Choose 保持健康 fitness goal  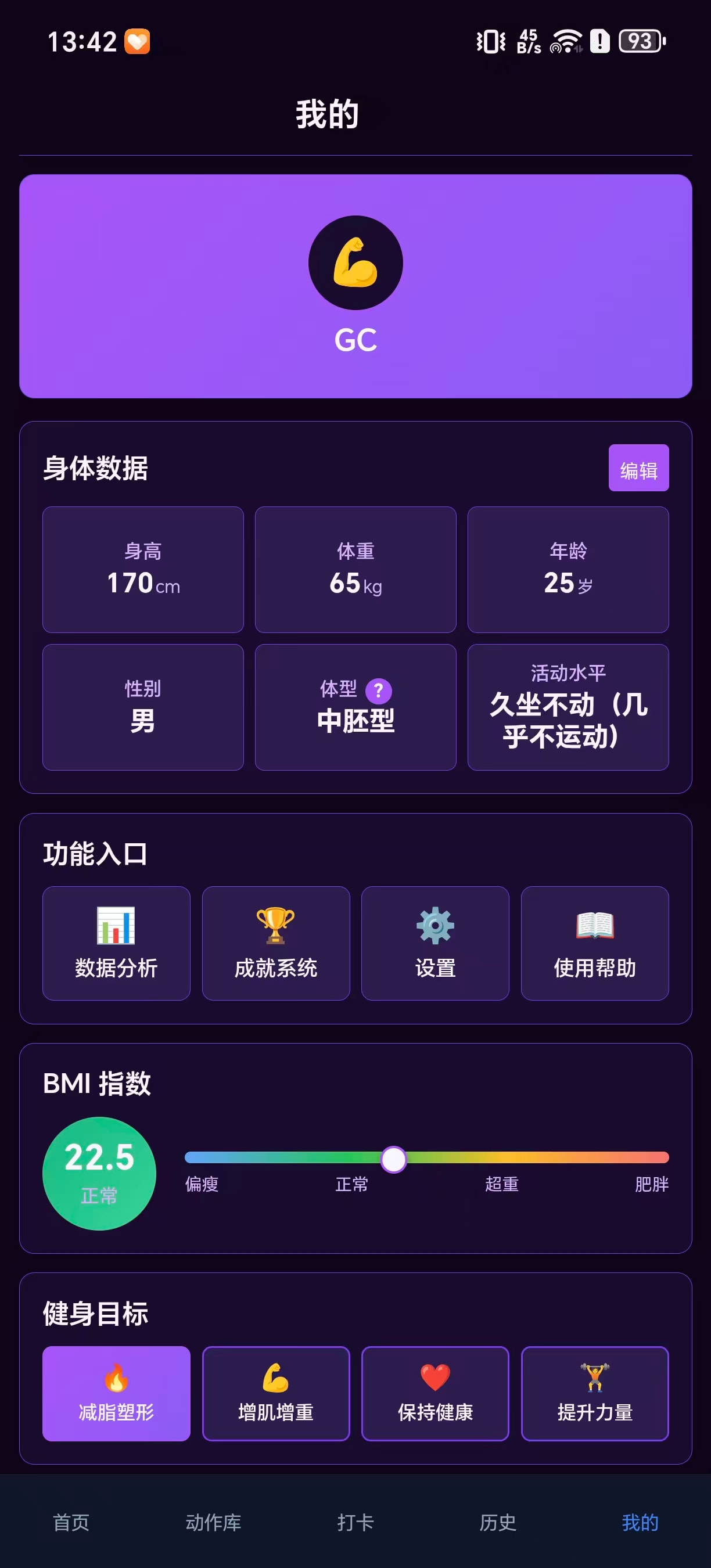pyautogui.click(x=435, y=1393)
